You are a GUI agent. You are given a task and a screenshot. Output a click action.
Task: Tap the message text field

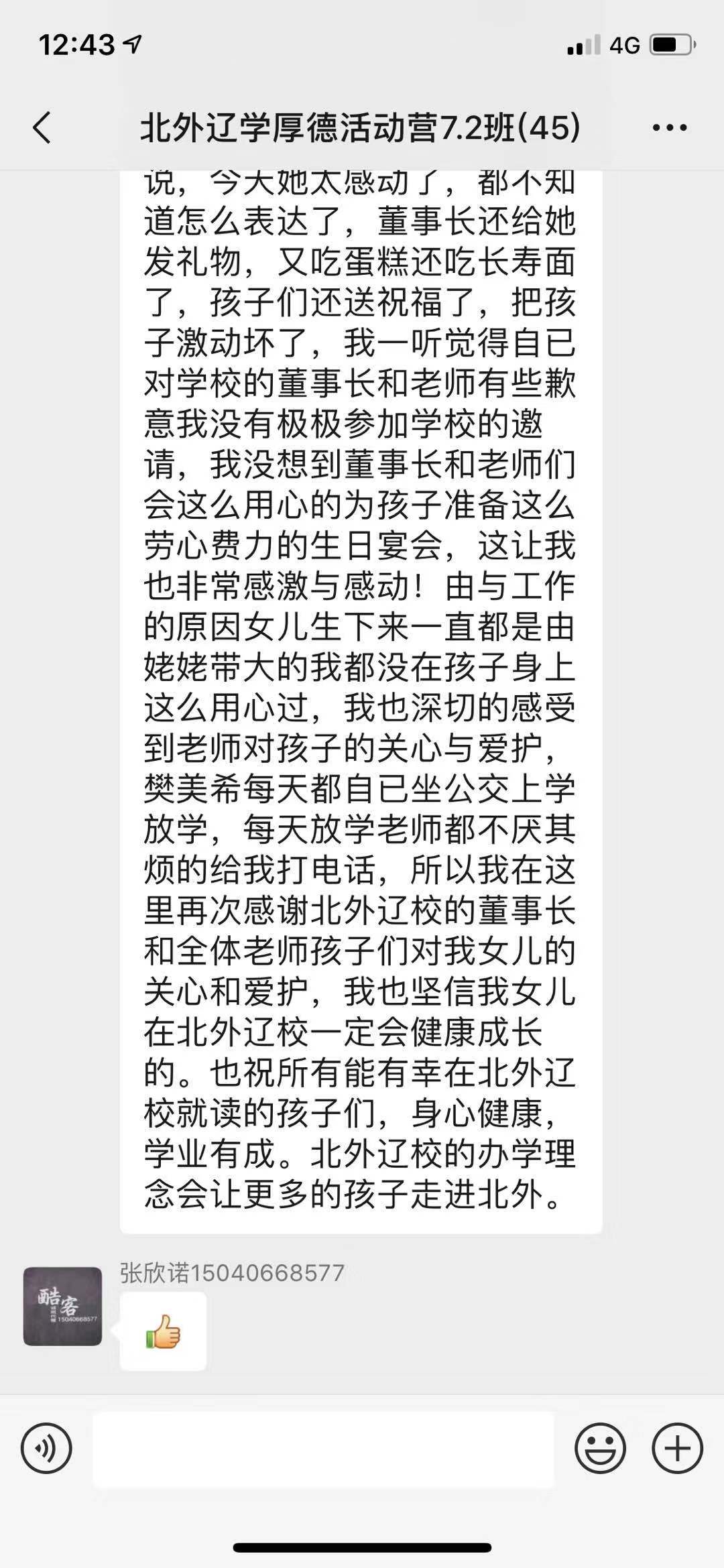323,1449
